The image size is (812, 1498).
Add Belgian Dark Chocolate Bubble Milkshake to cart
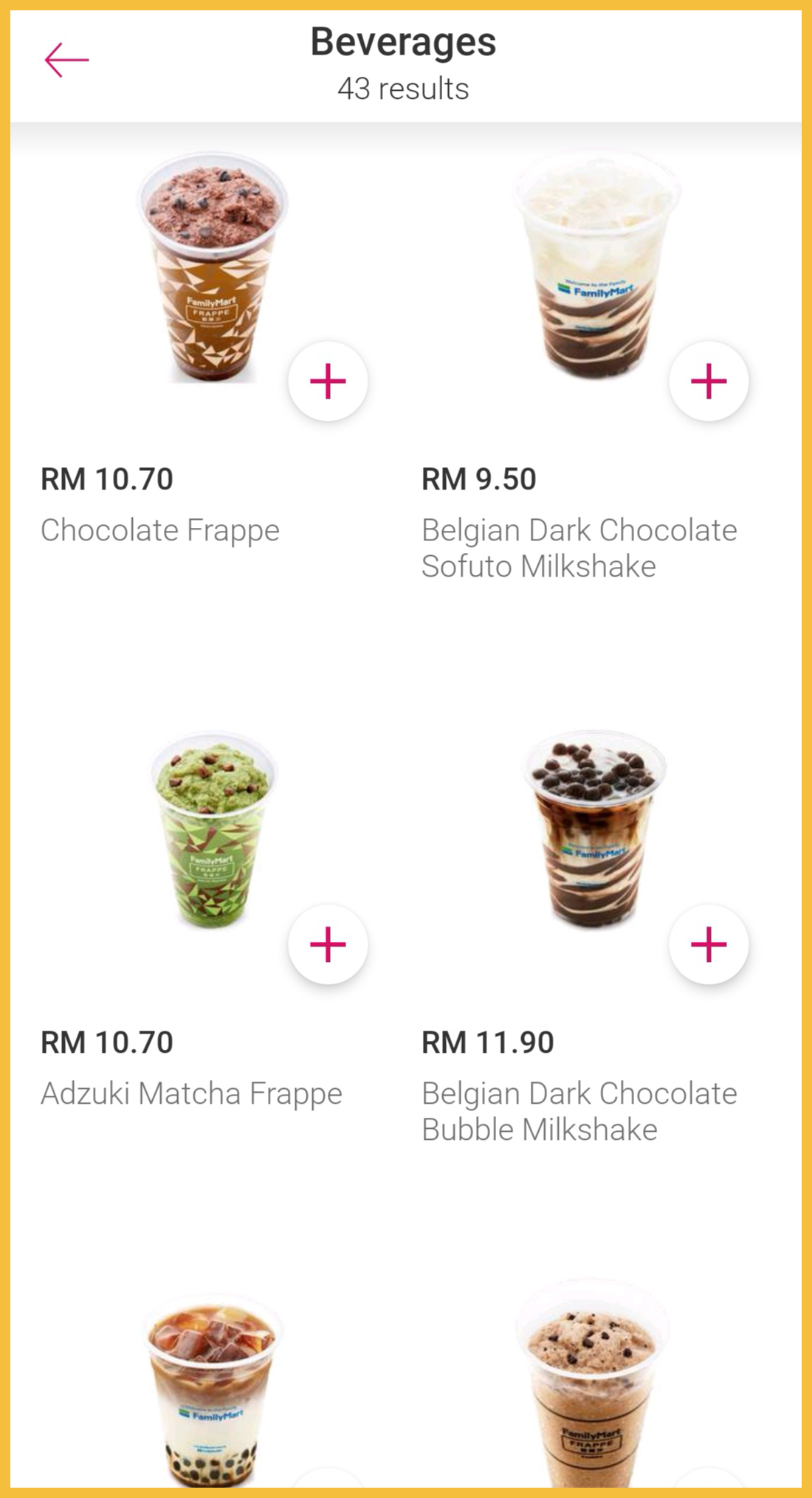[x=709, y=944]
